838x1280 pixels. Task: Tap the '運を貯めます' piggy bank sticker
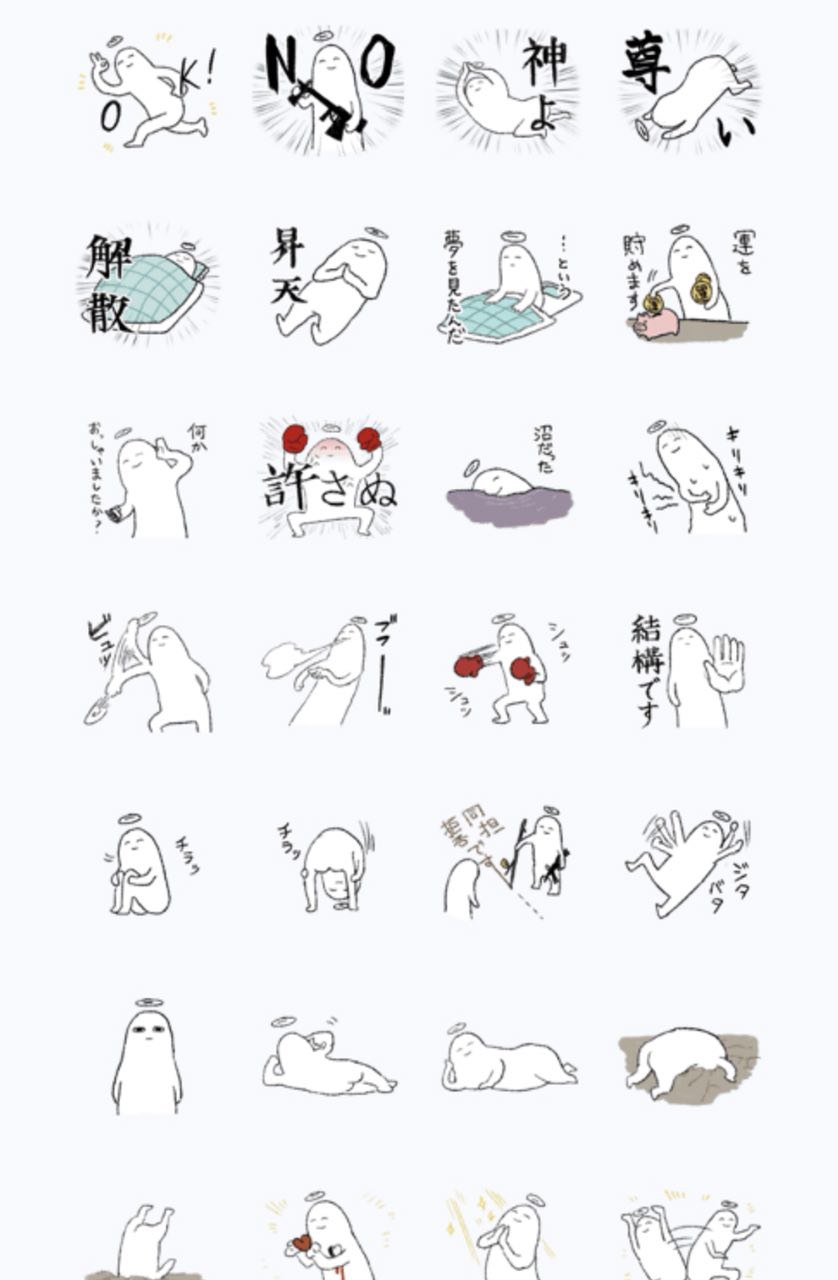pos(688,285)
